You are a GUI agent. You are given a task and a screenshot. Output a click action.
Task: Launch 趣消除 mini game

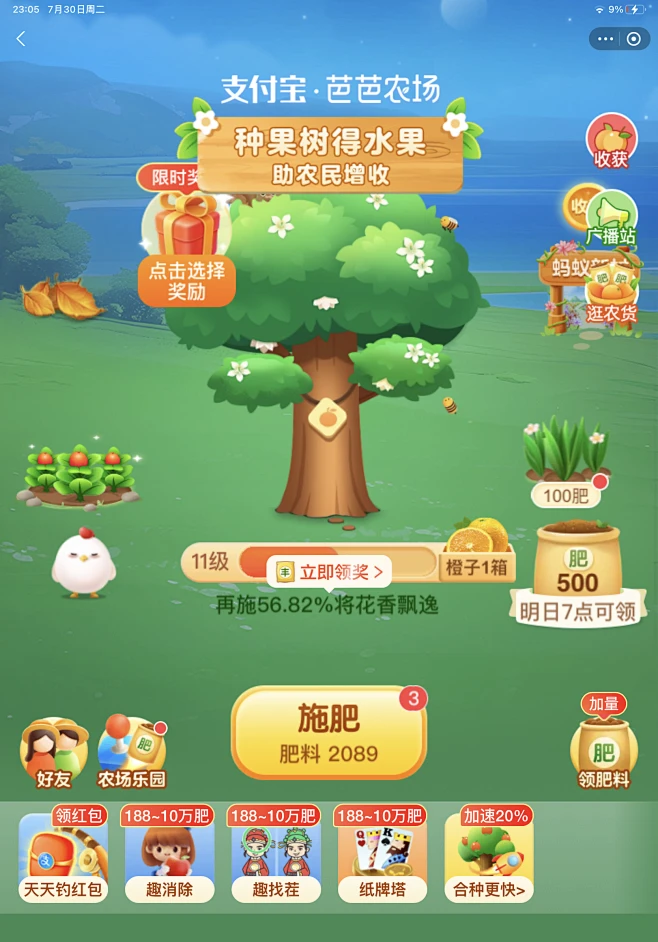(169, 858)
